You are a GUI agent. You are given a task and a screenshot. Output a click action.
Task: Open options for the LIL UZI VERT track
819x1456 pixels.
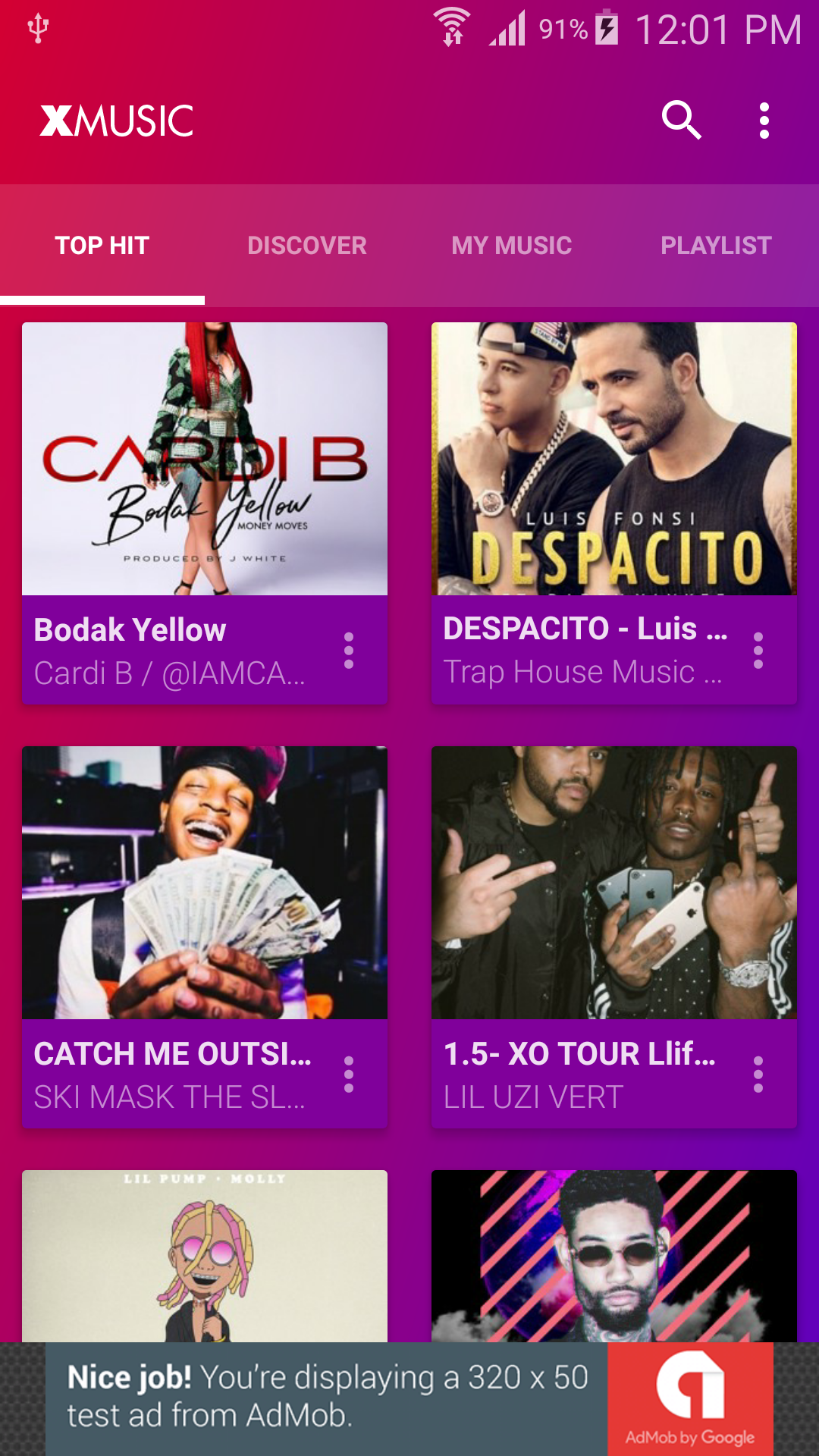(x=758, y=1075)
